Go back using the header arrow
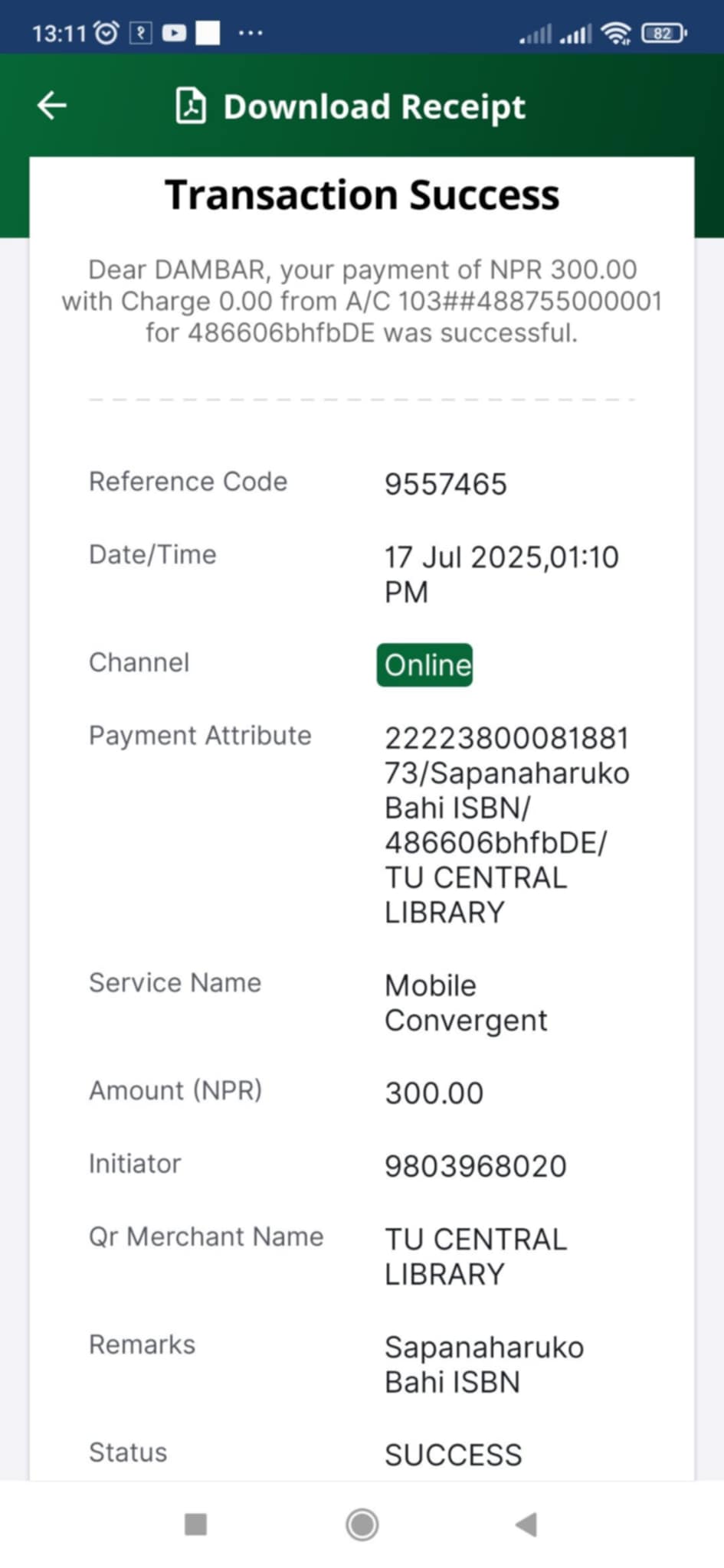 [x=52, y=106]
